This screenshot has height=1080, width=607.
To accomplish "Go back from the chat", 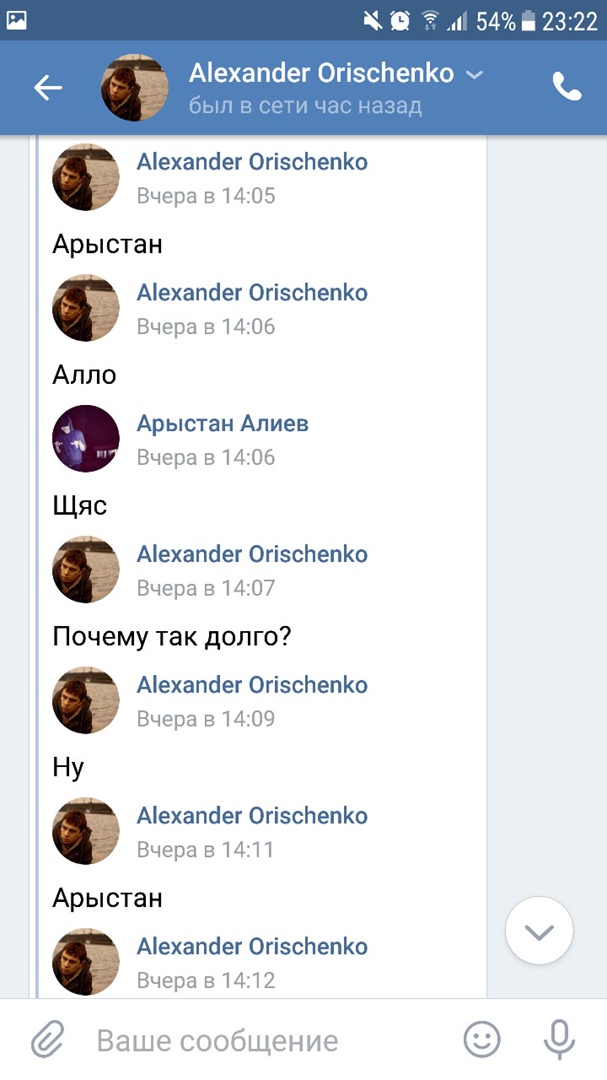I will 47,88.
